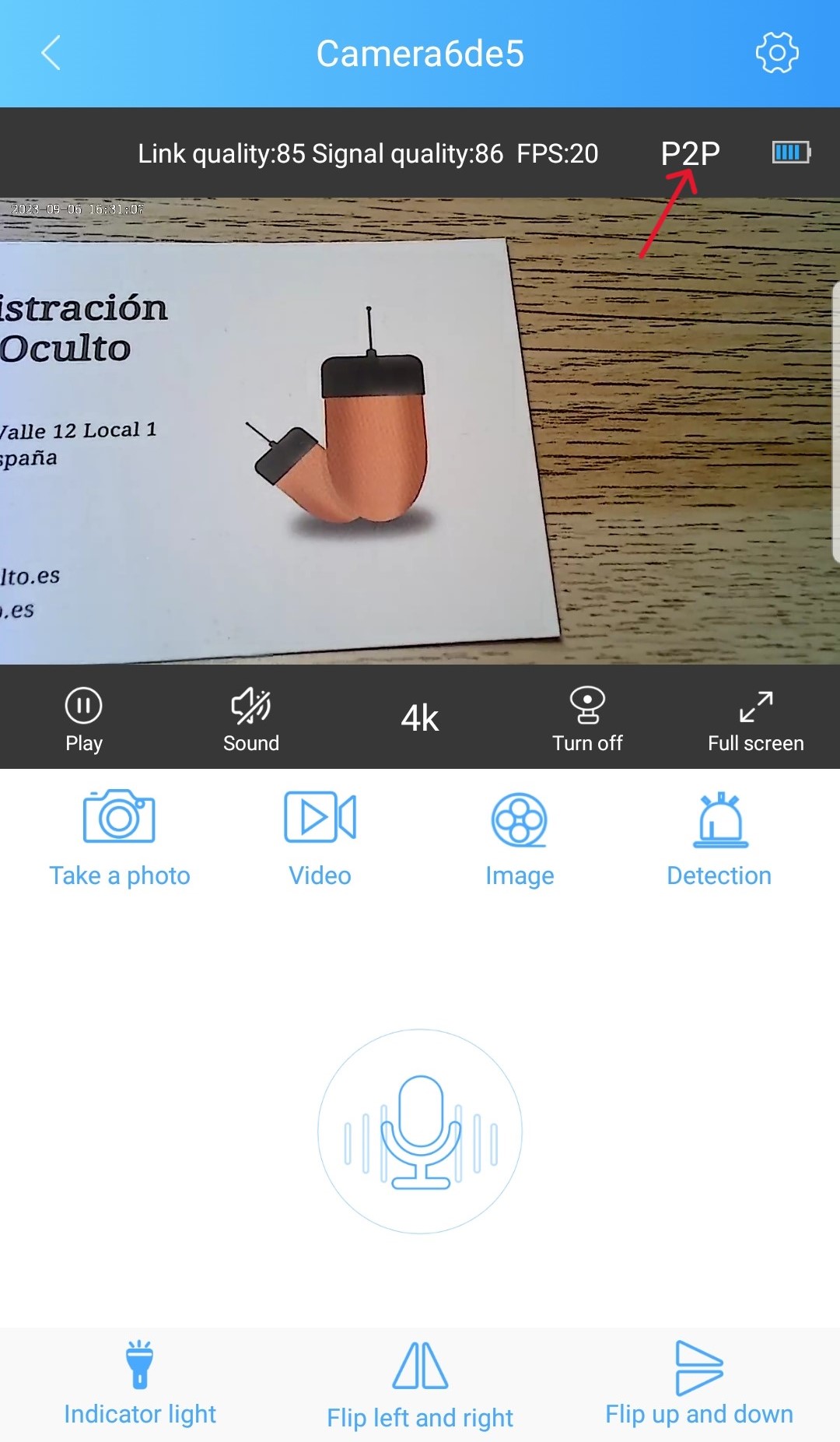Open Detection settings
The width and height of the screenshot is (840, 1442).
(x=719, y=837)
